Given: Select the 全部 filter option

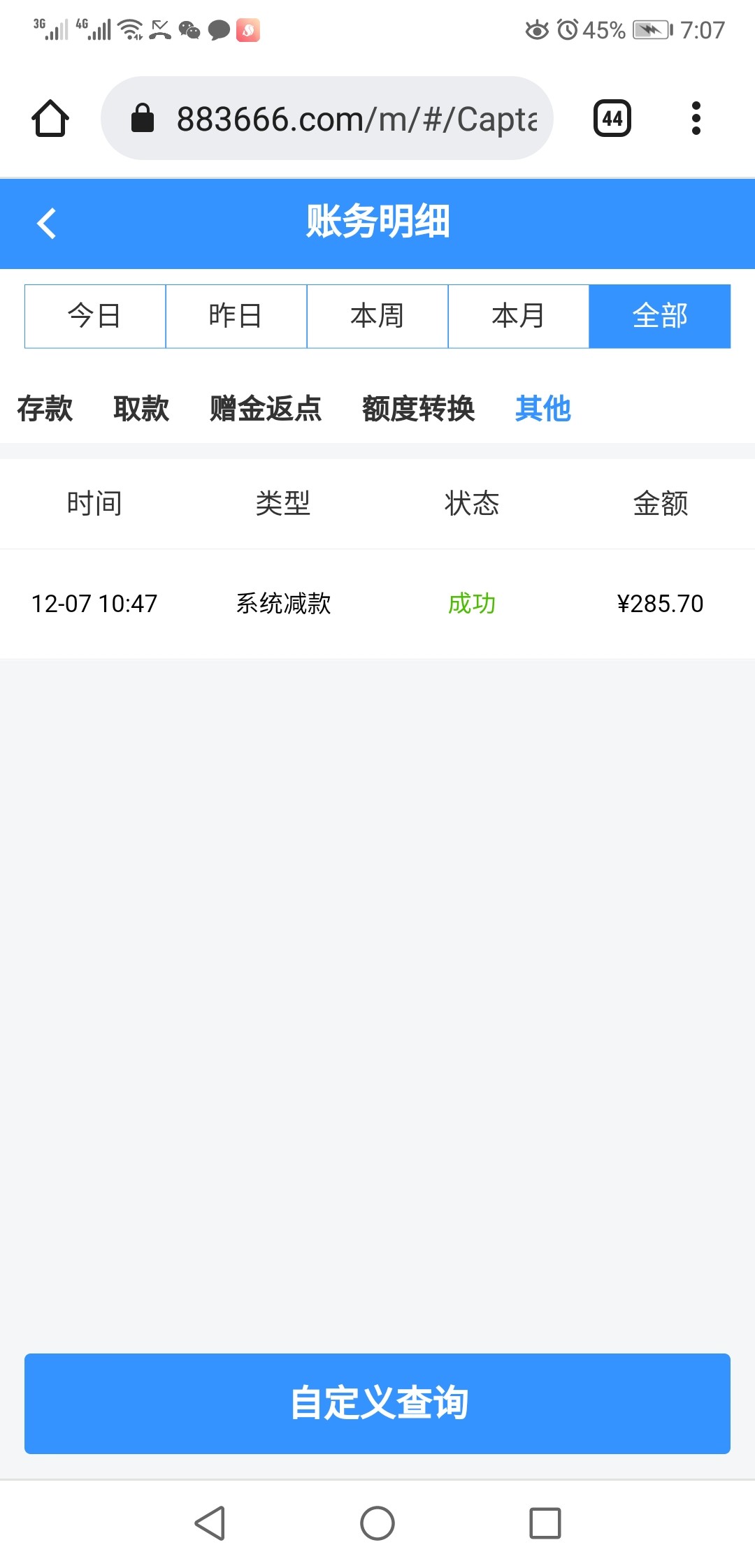Looking at the screenshot, I should (659, 316).
